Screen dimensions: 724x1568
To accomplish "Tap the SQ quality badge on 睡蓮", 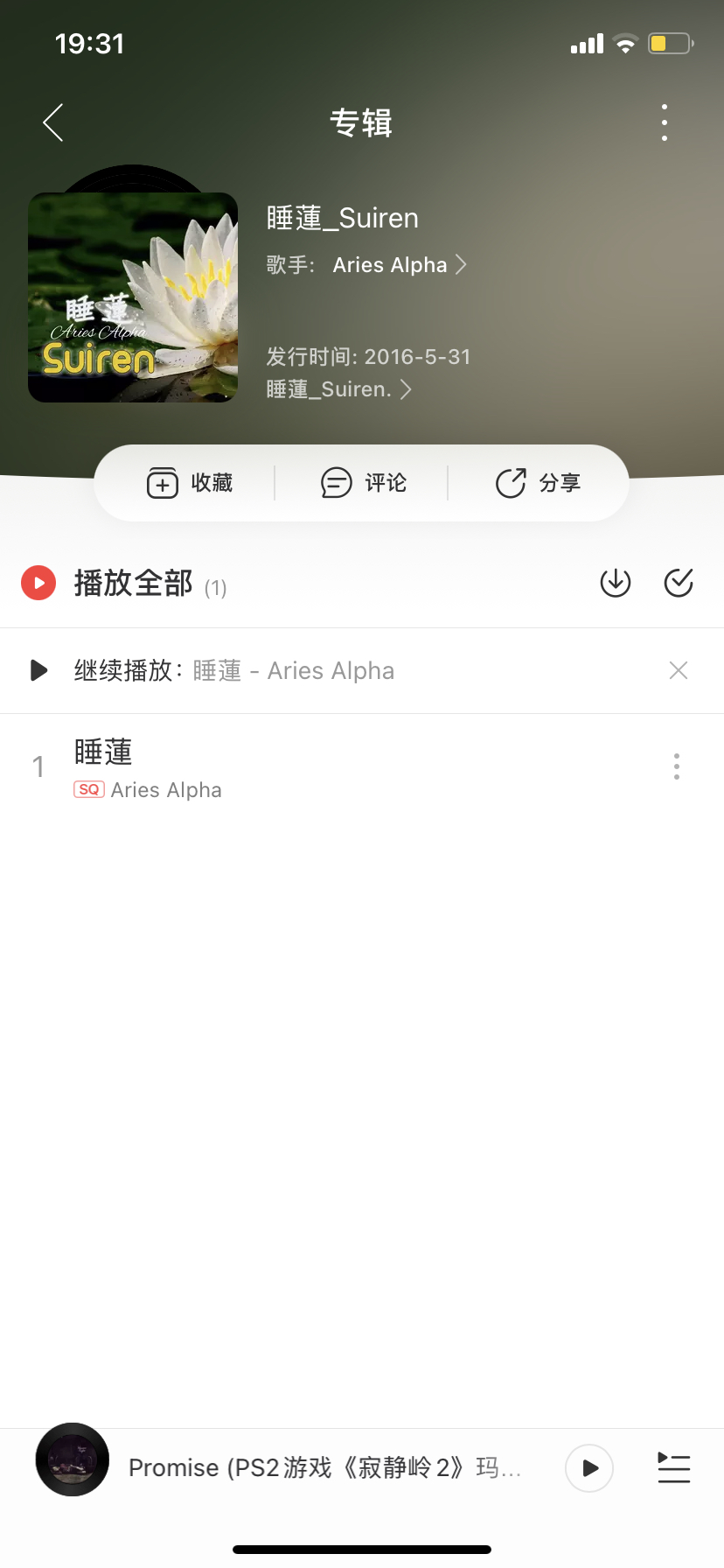I will pos(88,789).
